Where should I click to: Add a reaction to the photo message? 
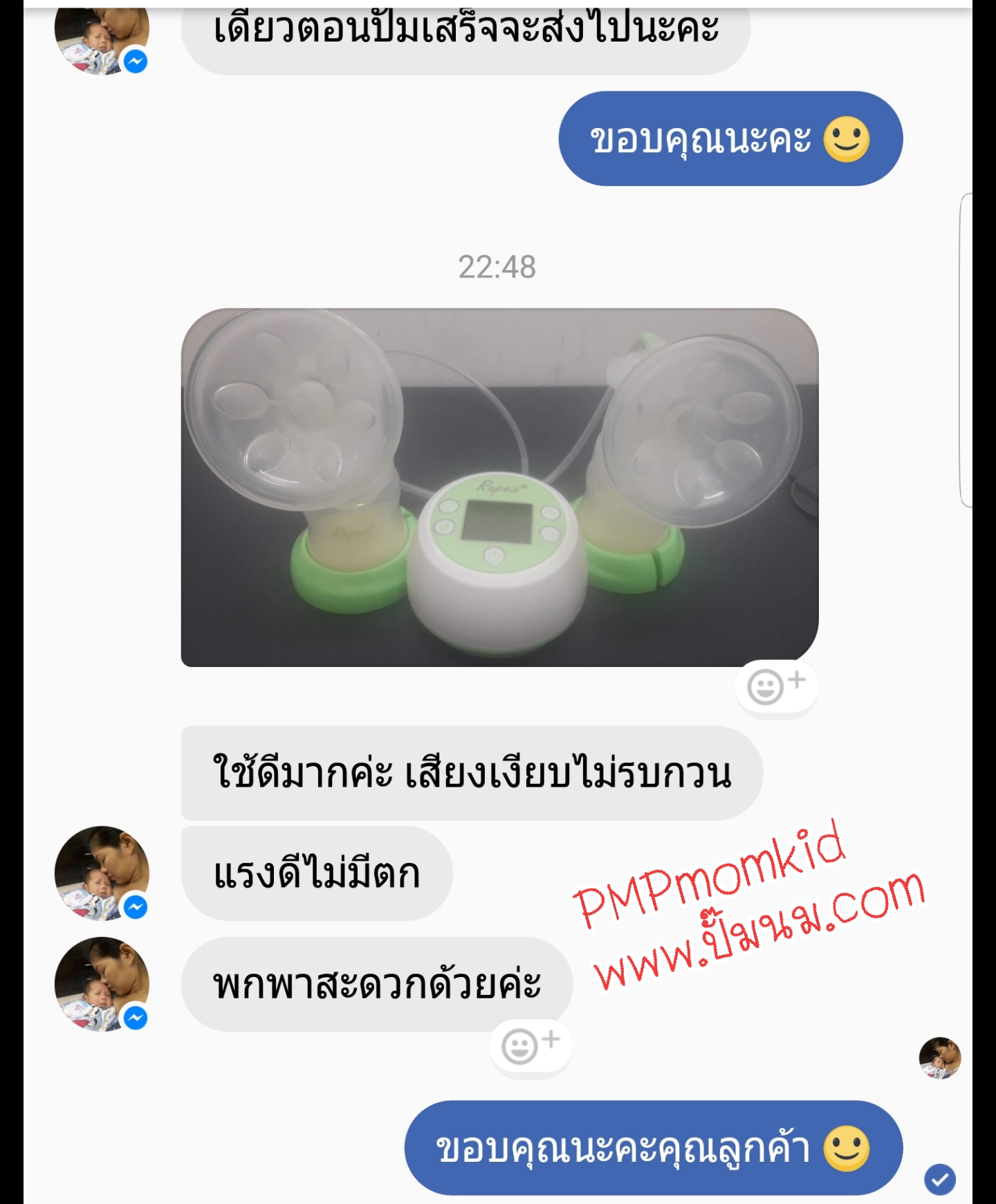pyautogui.click(x=776, y=686)
